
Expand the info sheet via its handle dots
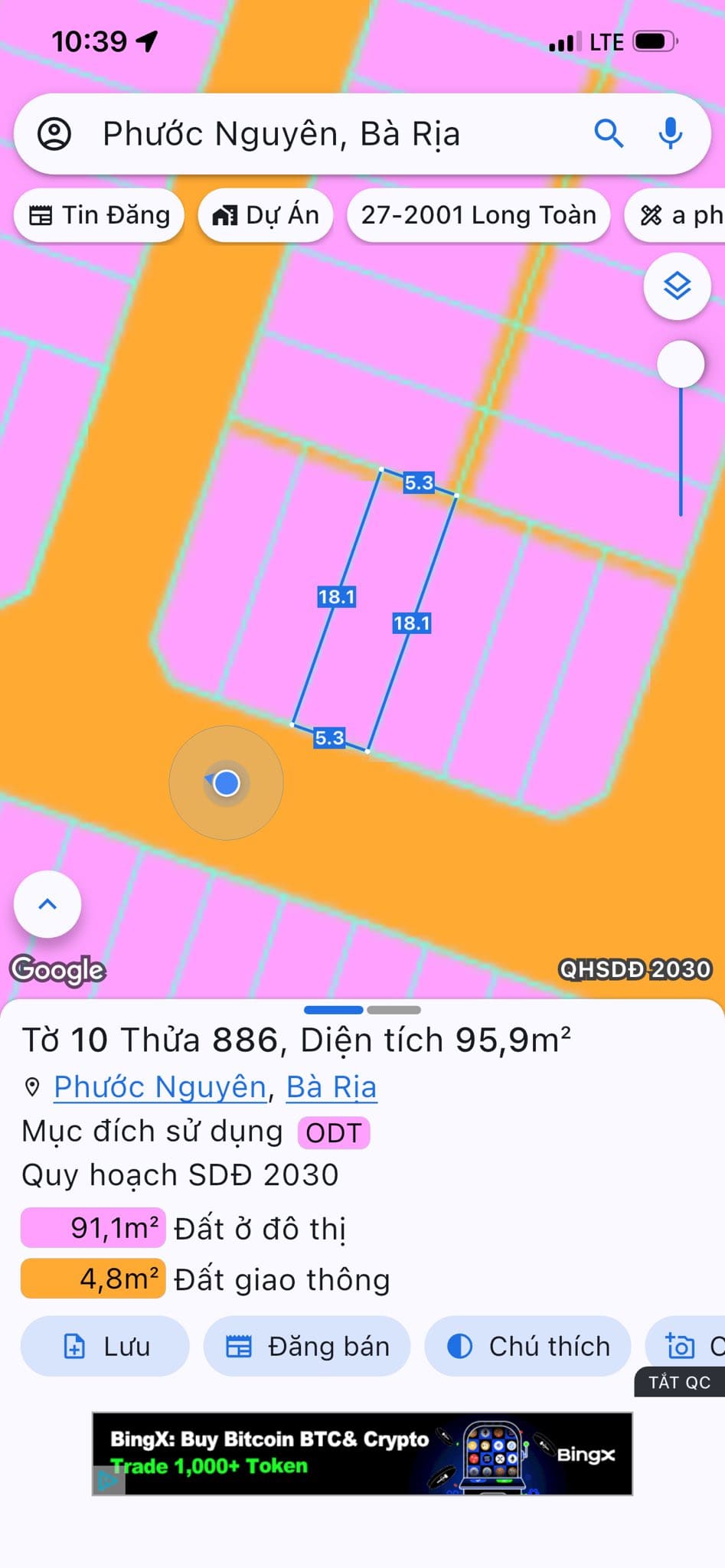pyautogui.click(x=362, y=1011)
